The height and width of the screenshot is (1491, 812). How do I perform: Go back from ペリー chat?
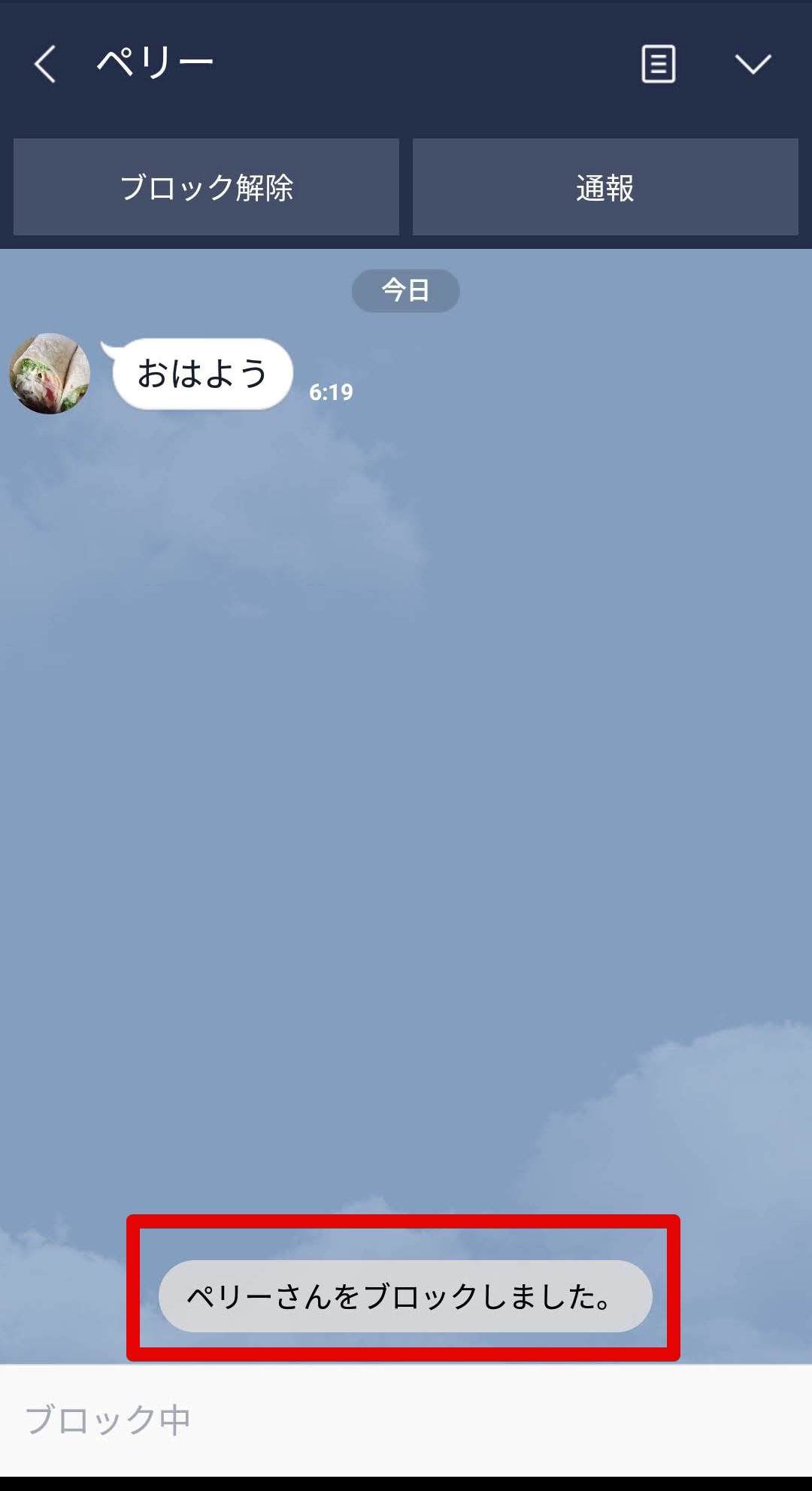(45, 64)
